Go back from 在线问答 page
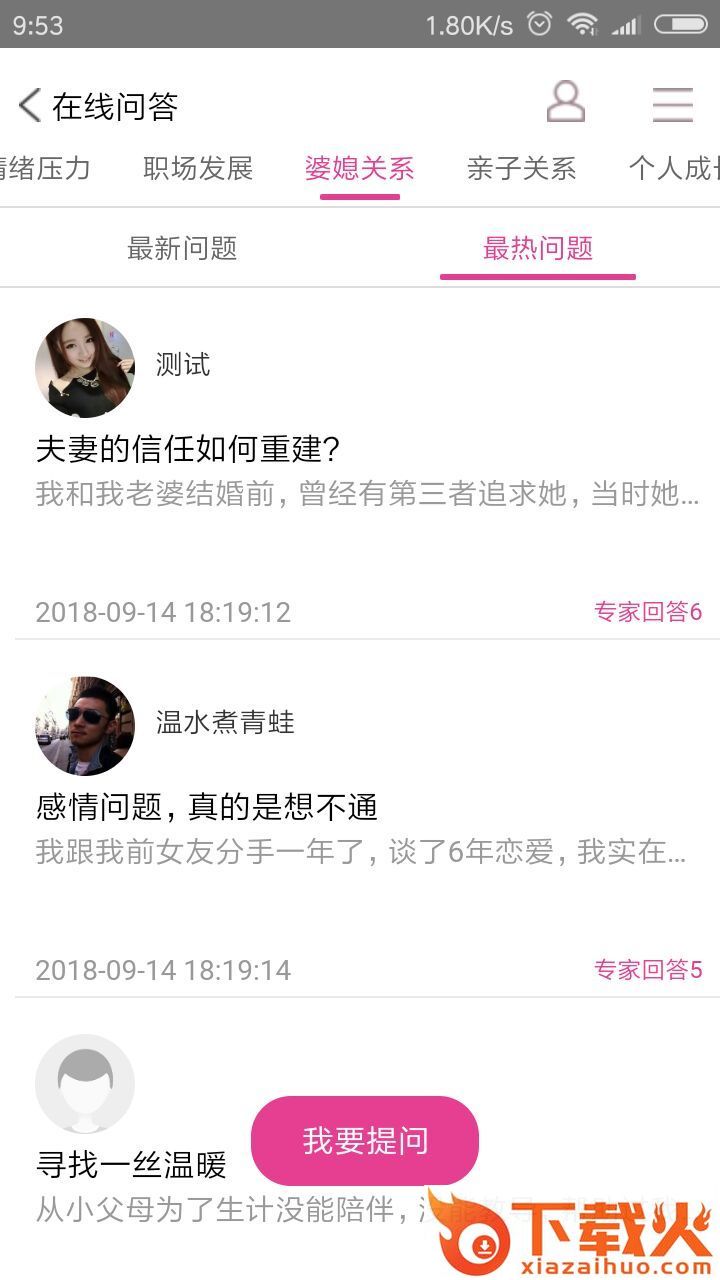The height and width of the screenshot is (1280, 720). (30, 105)
